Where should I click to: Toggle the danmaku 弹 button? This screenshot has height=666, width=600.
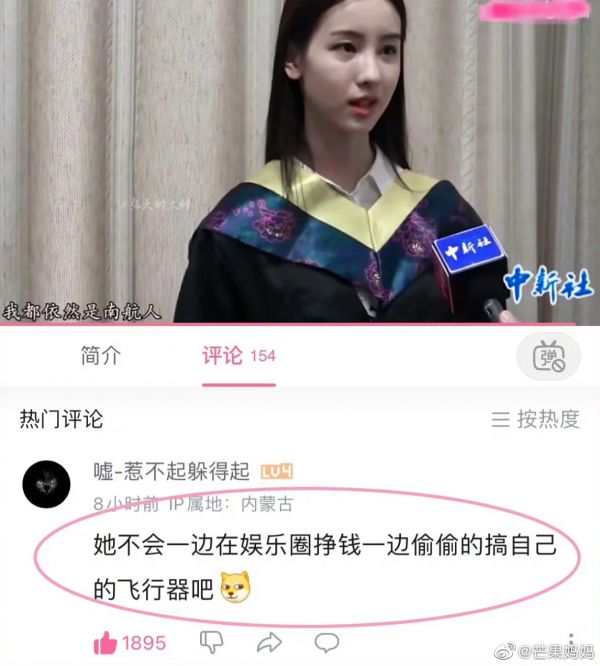click(547, 357)
